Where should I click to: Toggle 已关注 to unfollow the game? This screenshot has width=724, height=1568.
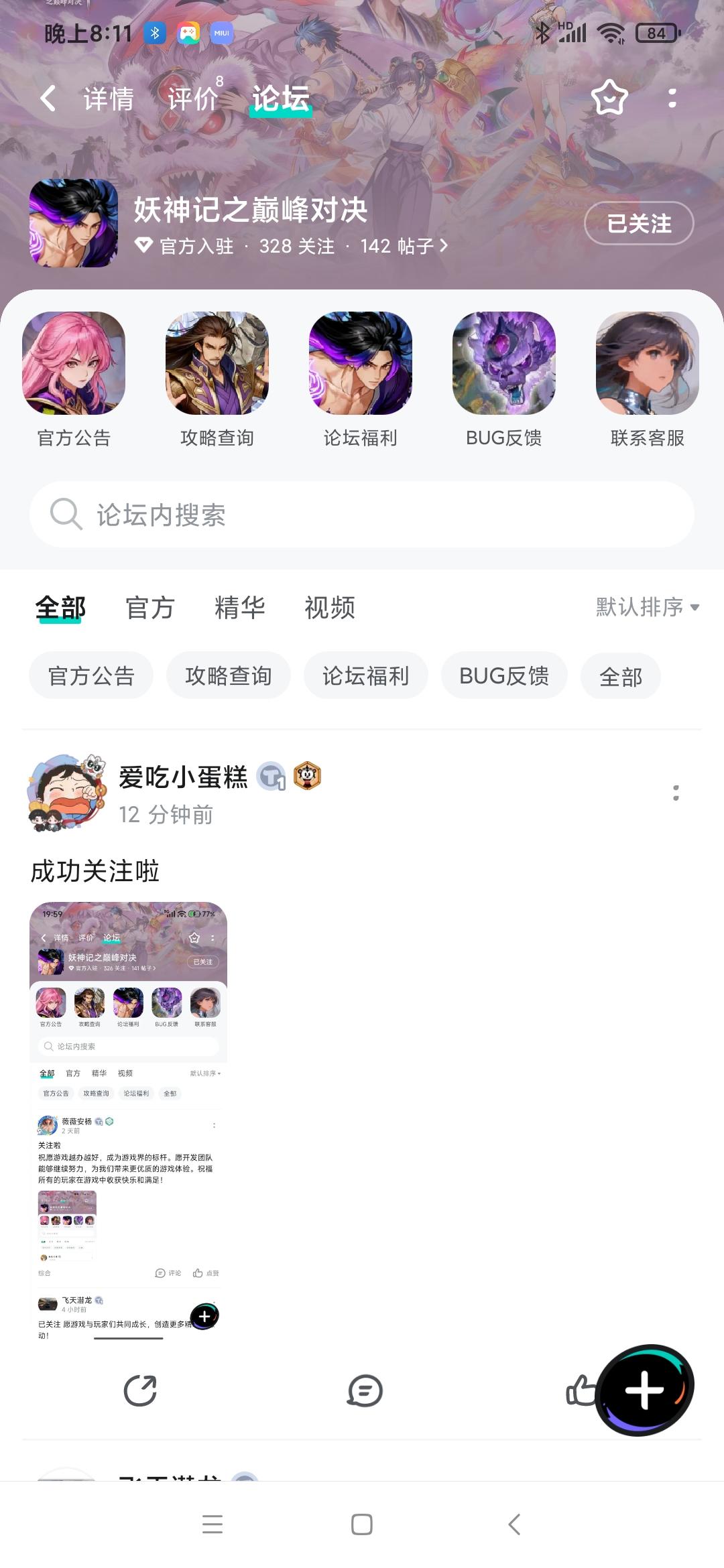tap(638, 224)
